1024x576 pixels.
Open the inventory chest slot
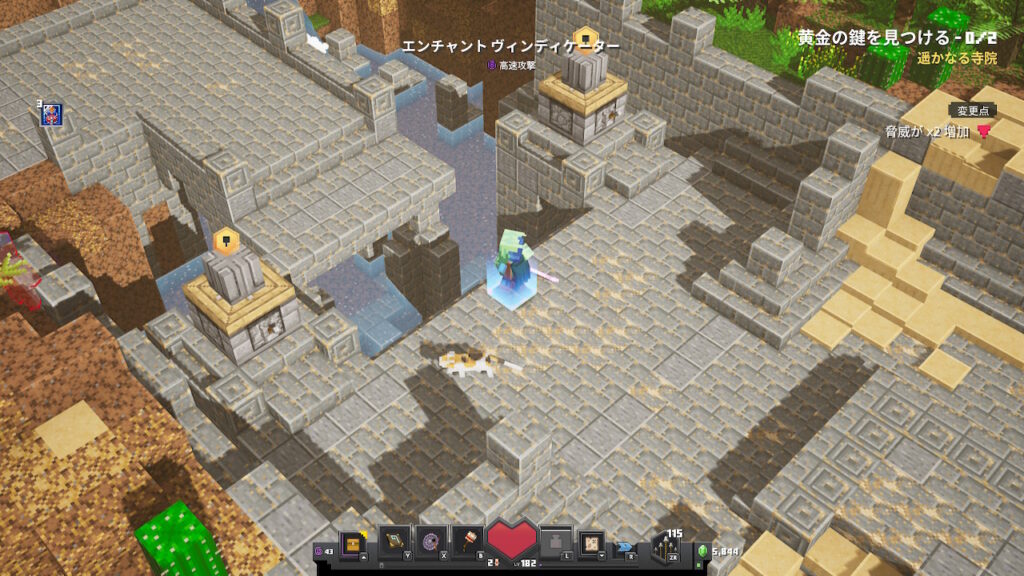351,543
